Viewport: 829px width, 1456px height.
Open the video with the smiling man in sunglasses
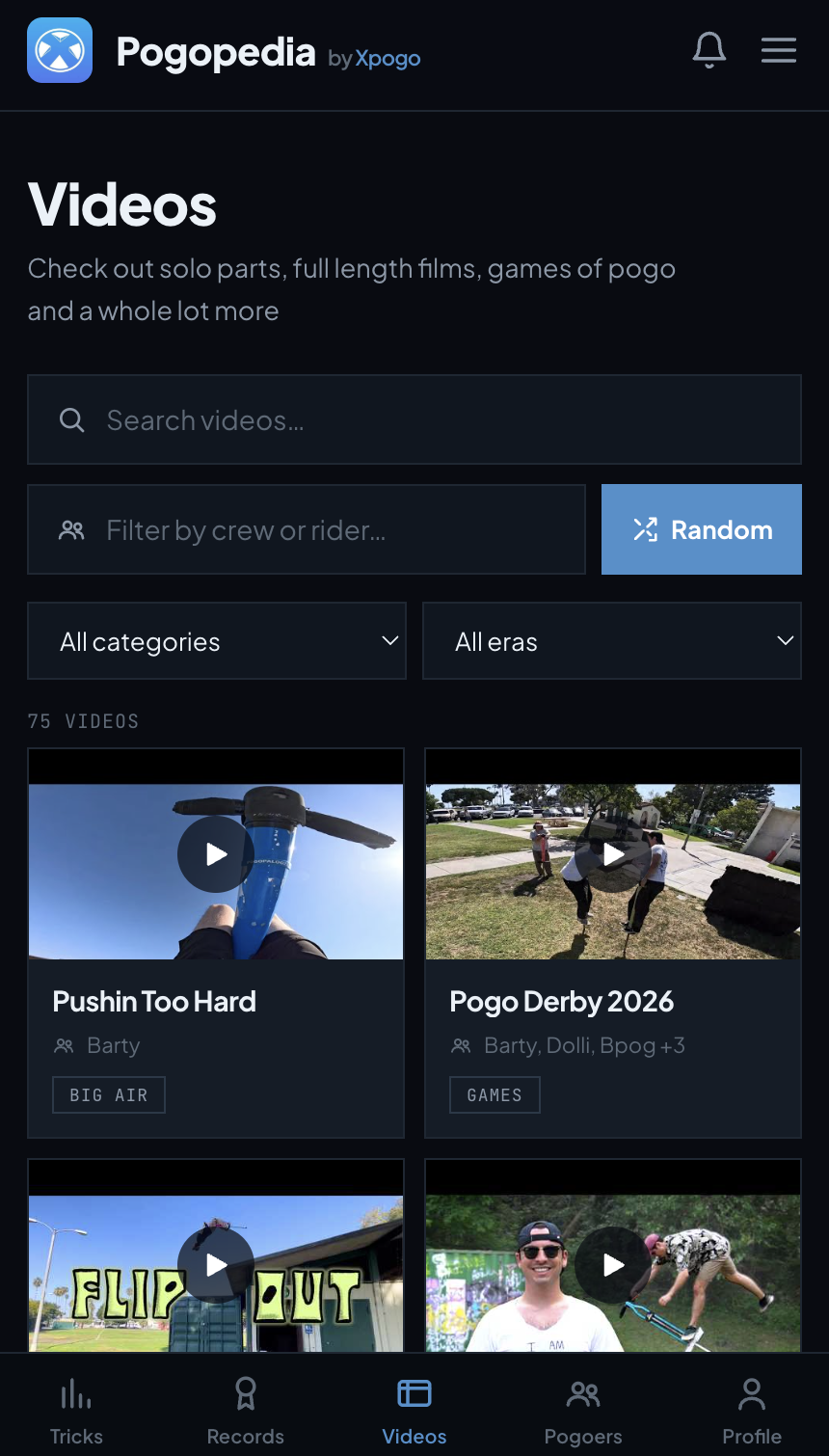(x=613, y=1264)
